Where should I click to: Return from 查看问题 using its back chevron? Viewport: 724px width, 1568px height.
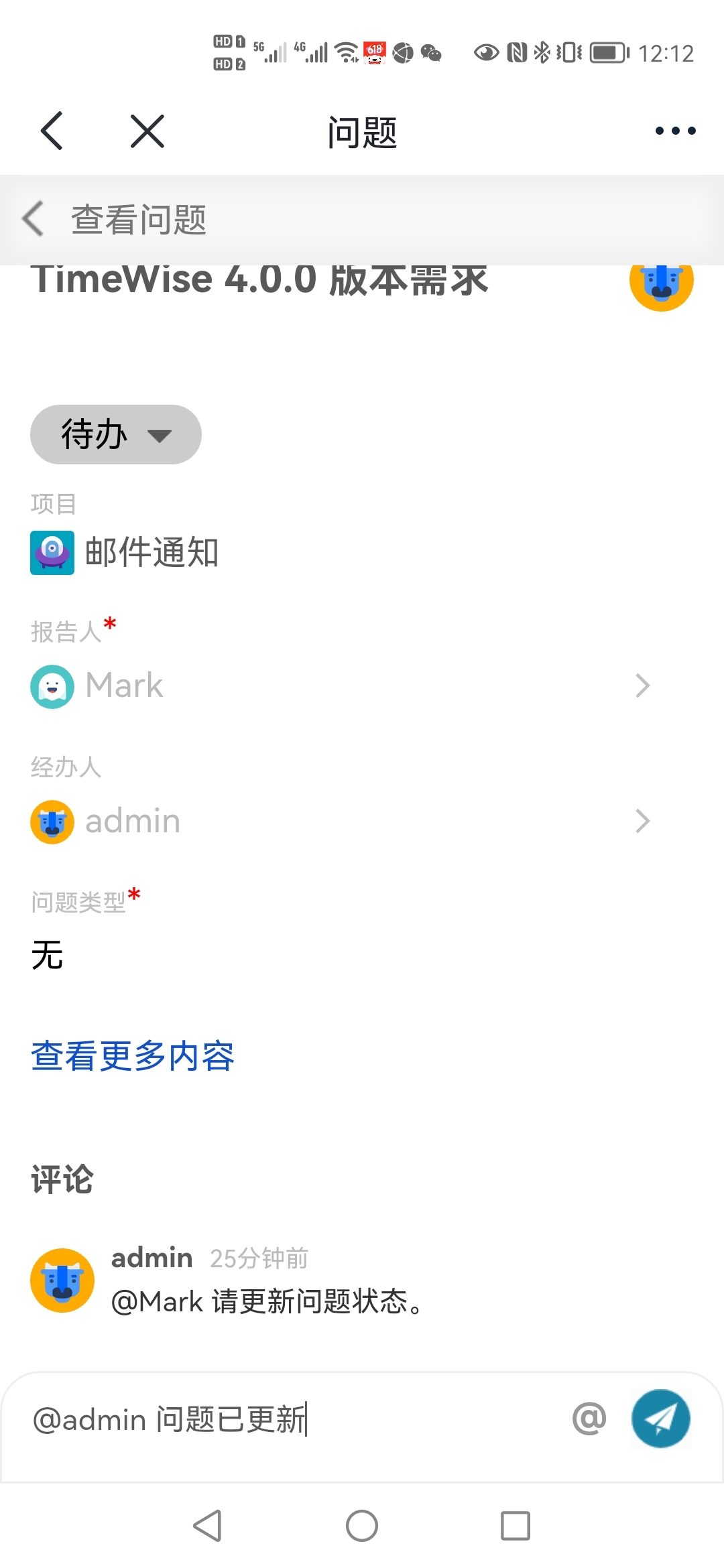[34, 219]
